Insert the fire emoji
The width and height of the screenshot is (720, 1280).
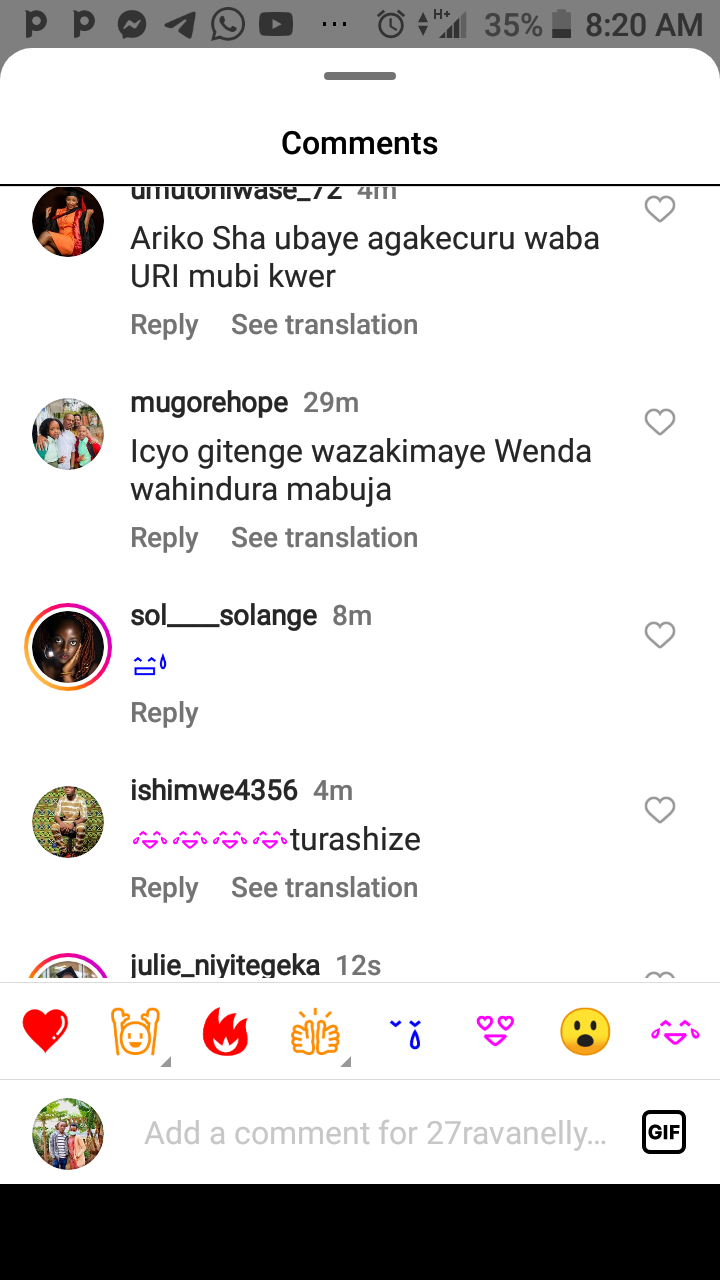(x=225, y=1031)
